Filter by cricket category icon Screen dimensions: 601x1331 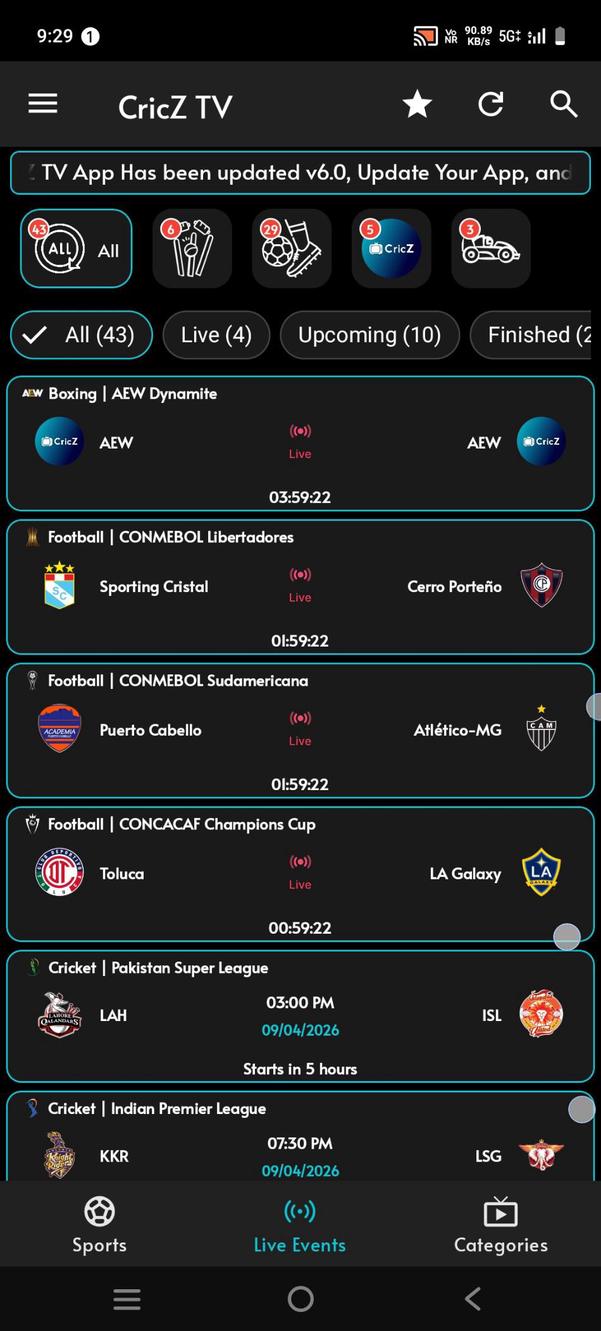(x=192, y=249)
